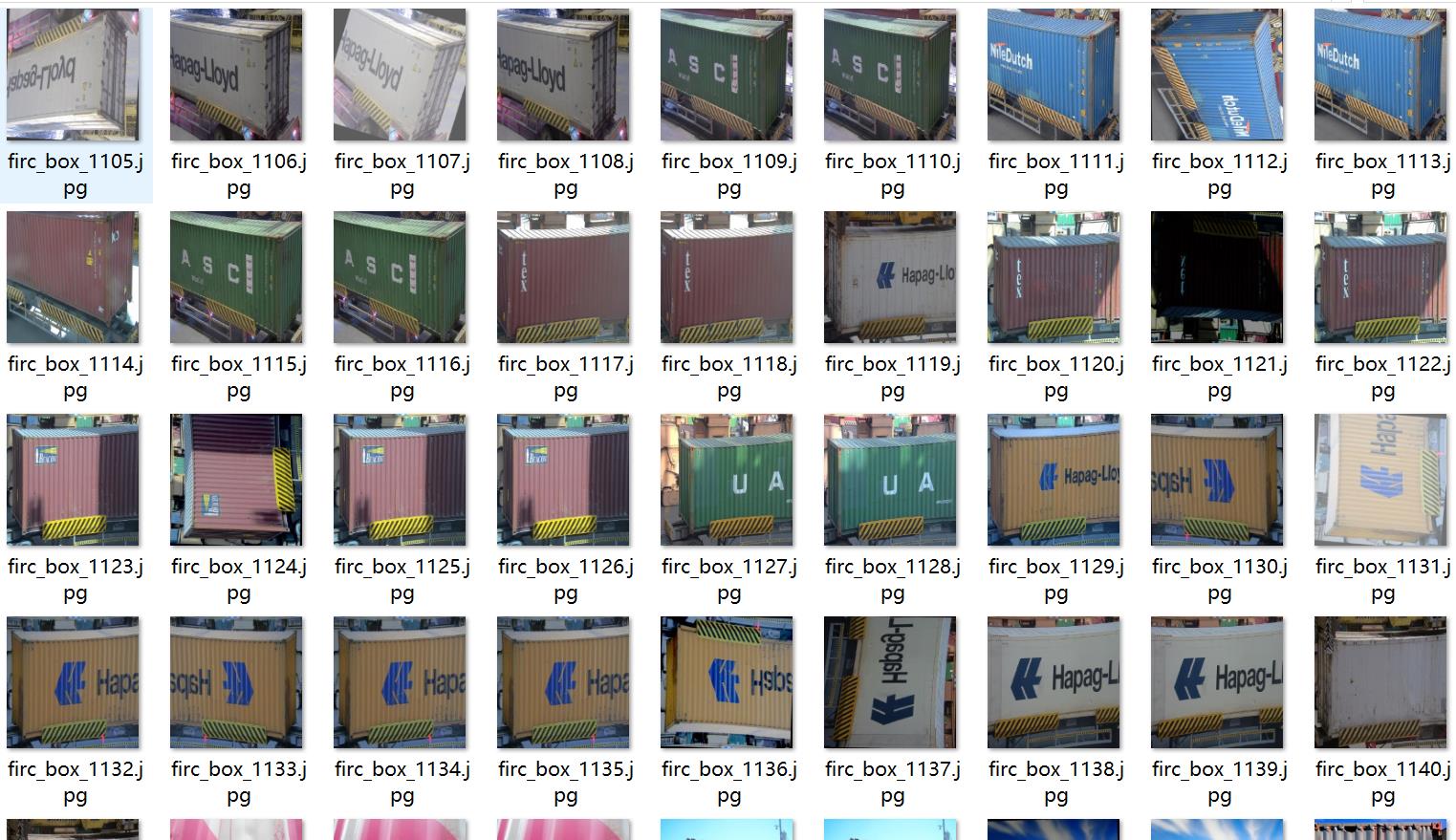Tap the firc_box_1114.jpg thumbnail
Screen dimensions: 1456x840
(73, 278)
